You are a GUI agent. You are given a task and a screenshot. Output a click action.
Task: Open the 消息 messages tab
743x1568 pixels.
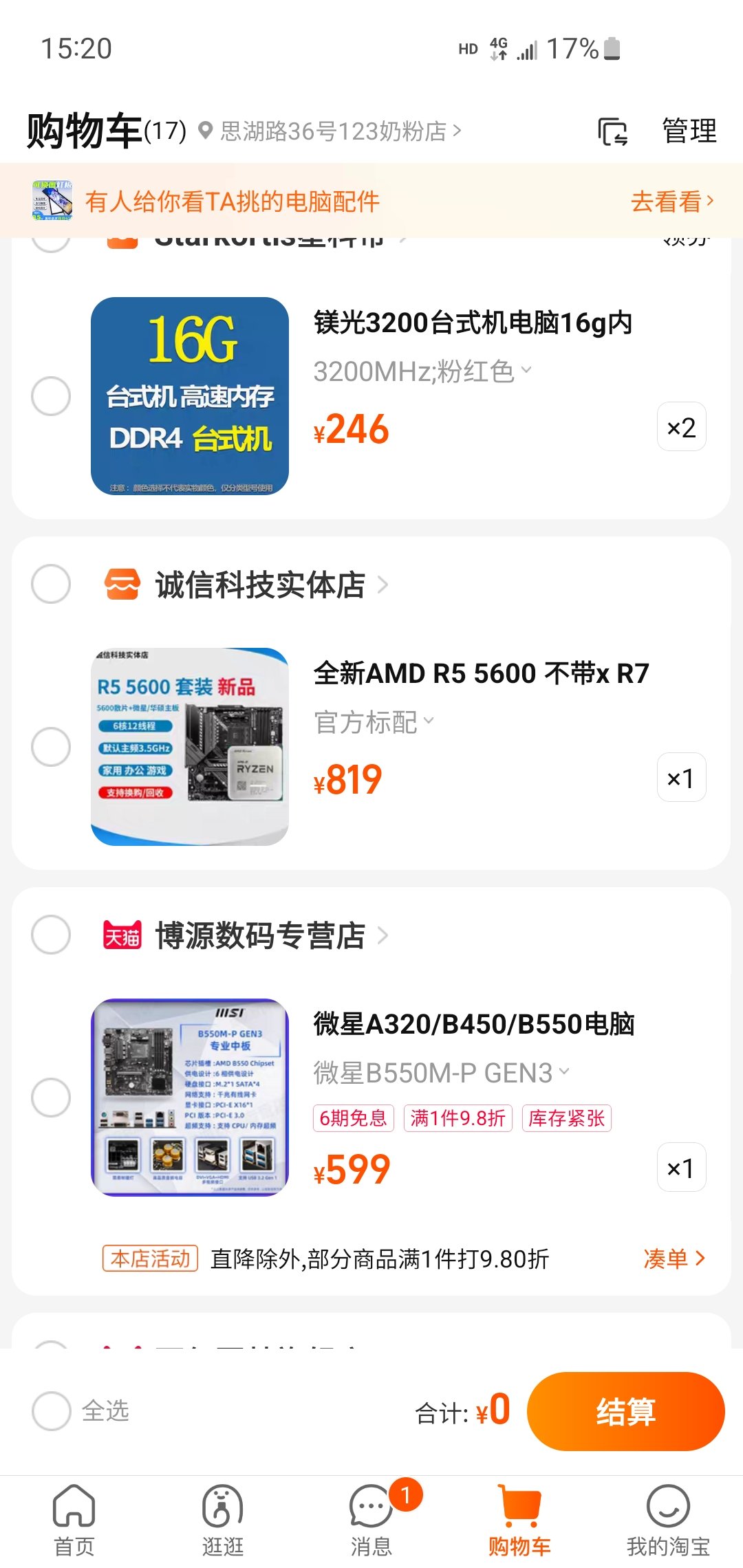click(x=371, y=1520)
